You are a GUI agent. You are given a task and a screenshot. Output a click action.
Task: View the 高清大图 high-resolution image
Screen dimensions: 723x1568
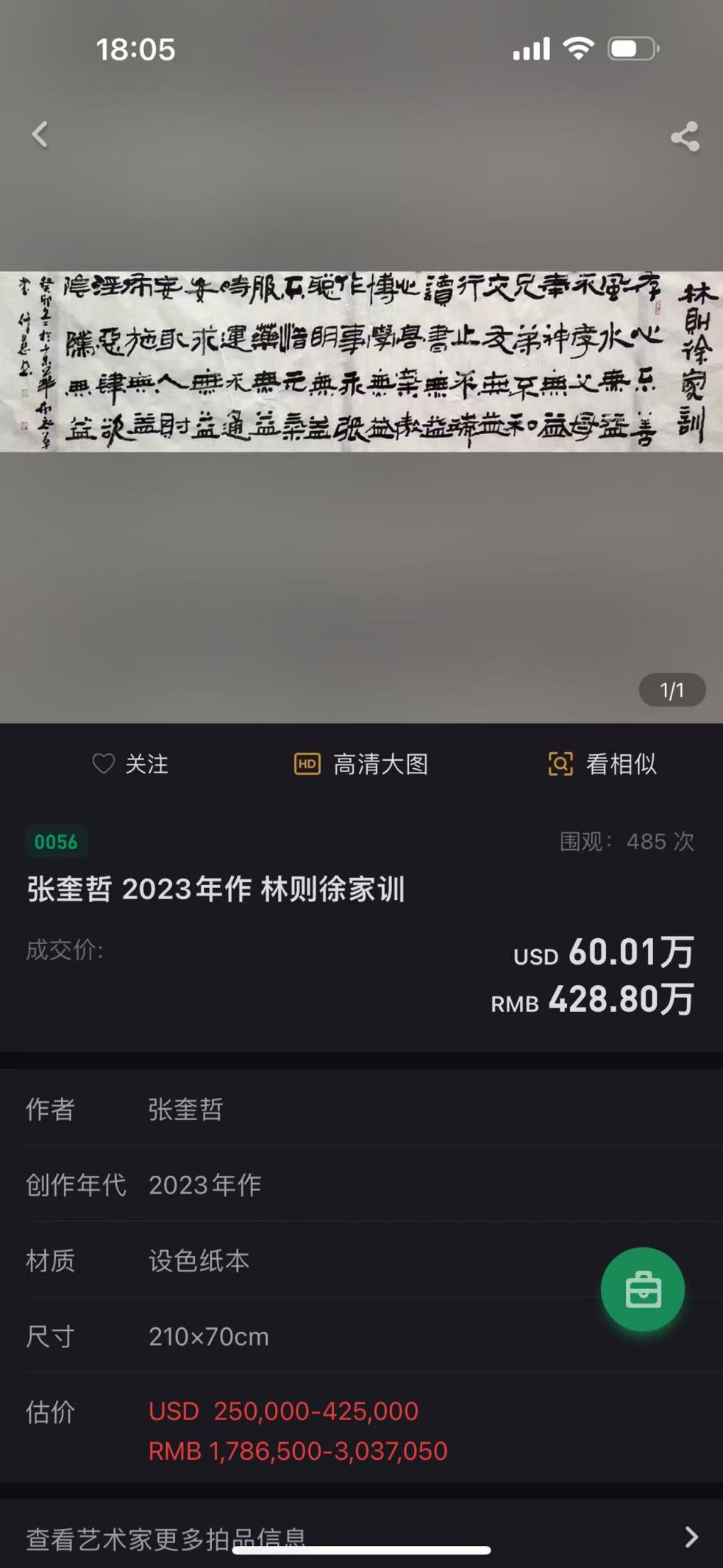point(361,764)
